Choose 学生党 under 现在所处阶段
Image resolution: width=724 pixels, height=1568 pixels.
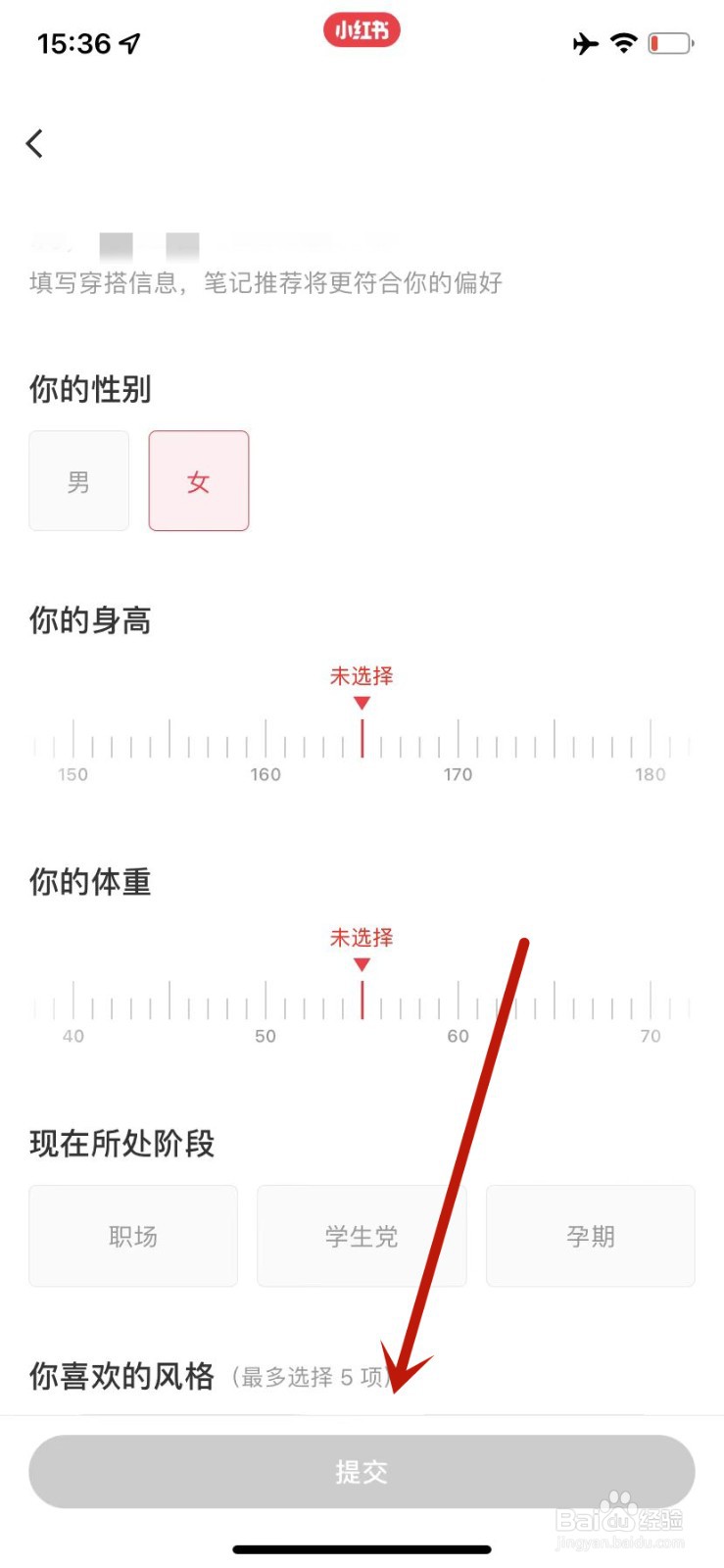coord(362,1235)
